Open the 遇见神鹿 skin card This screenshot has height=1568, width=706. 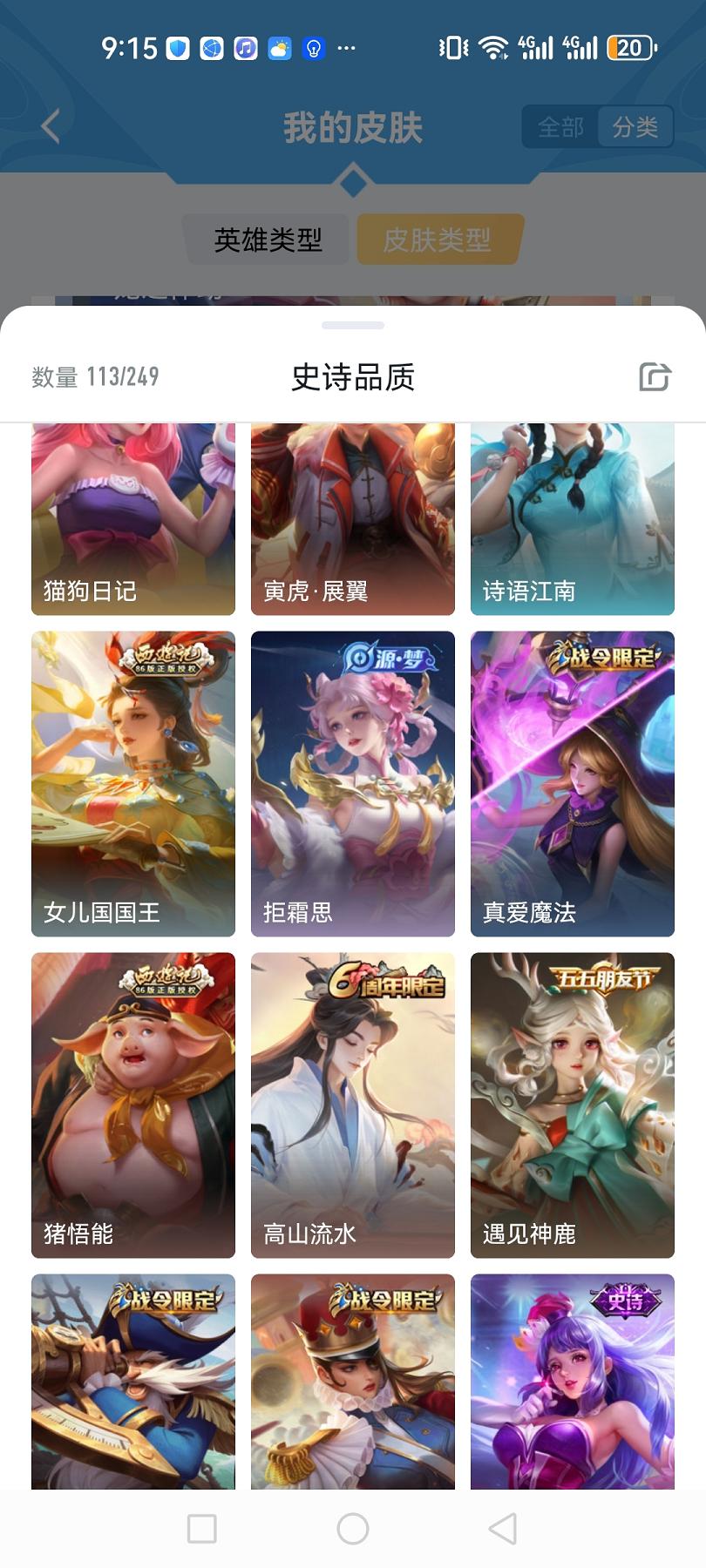pos(573,1105)
